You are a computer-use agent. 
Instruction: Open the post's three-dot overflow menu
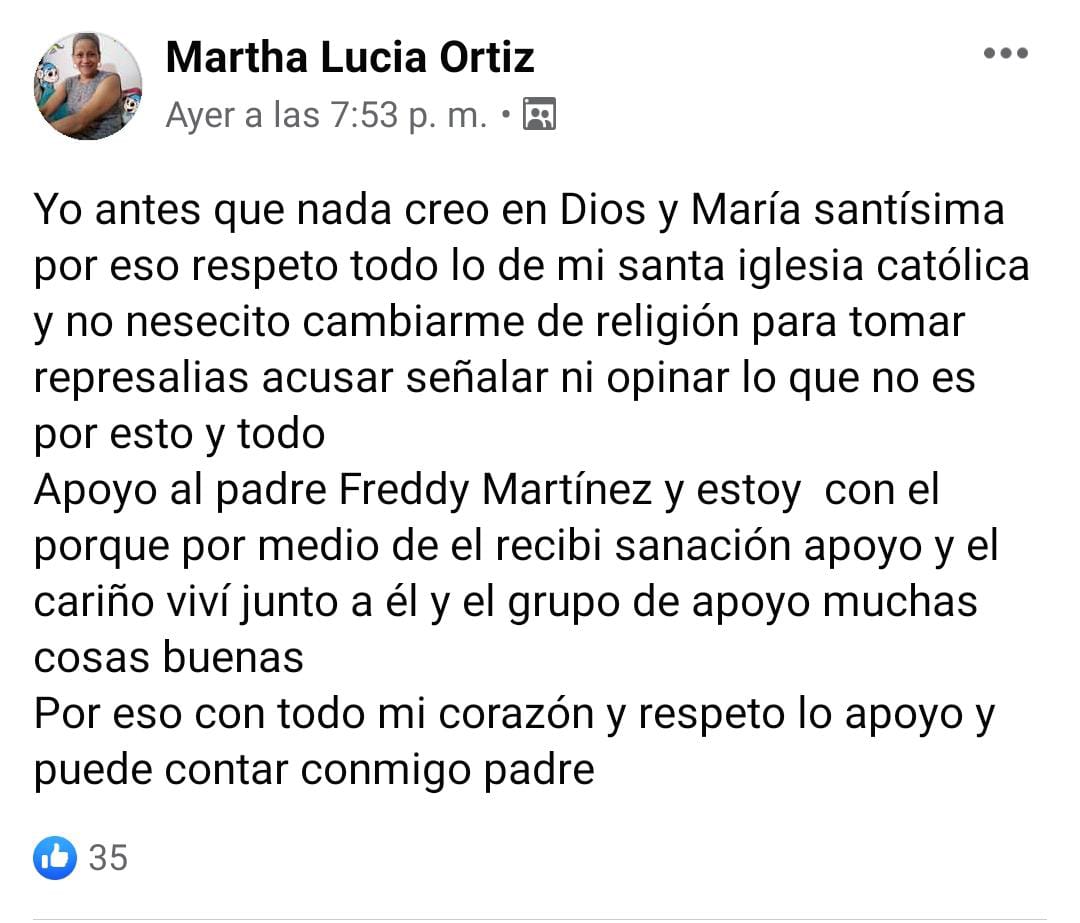click(1007, 54)
